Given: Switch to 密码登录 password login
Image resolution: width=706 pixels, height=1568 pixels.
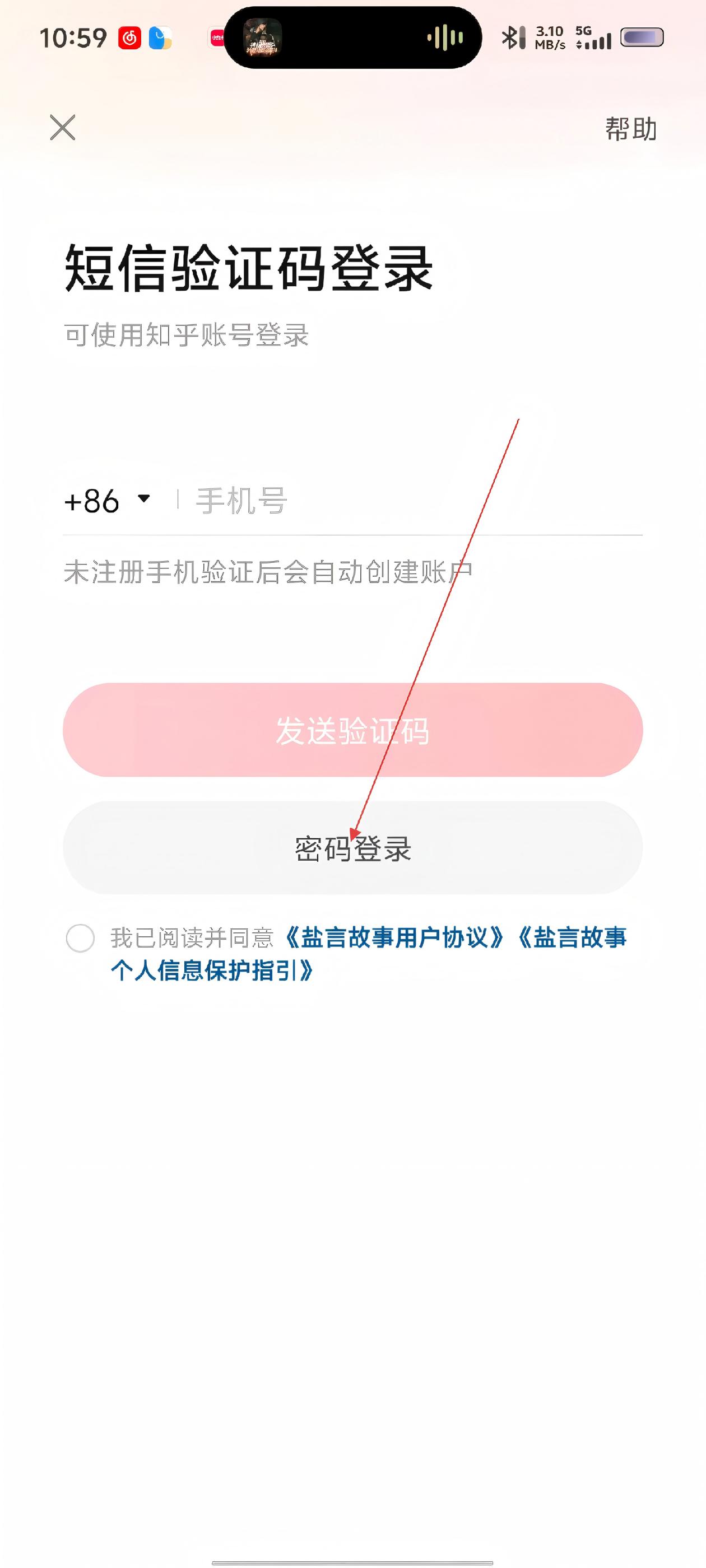Looking at the screenshot, I should pyautogui.click(x=352, y=848).
